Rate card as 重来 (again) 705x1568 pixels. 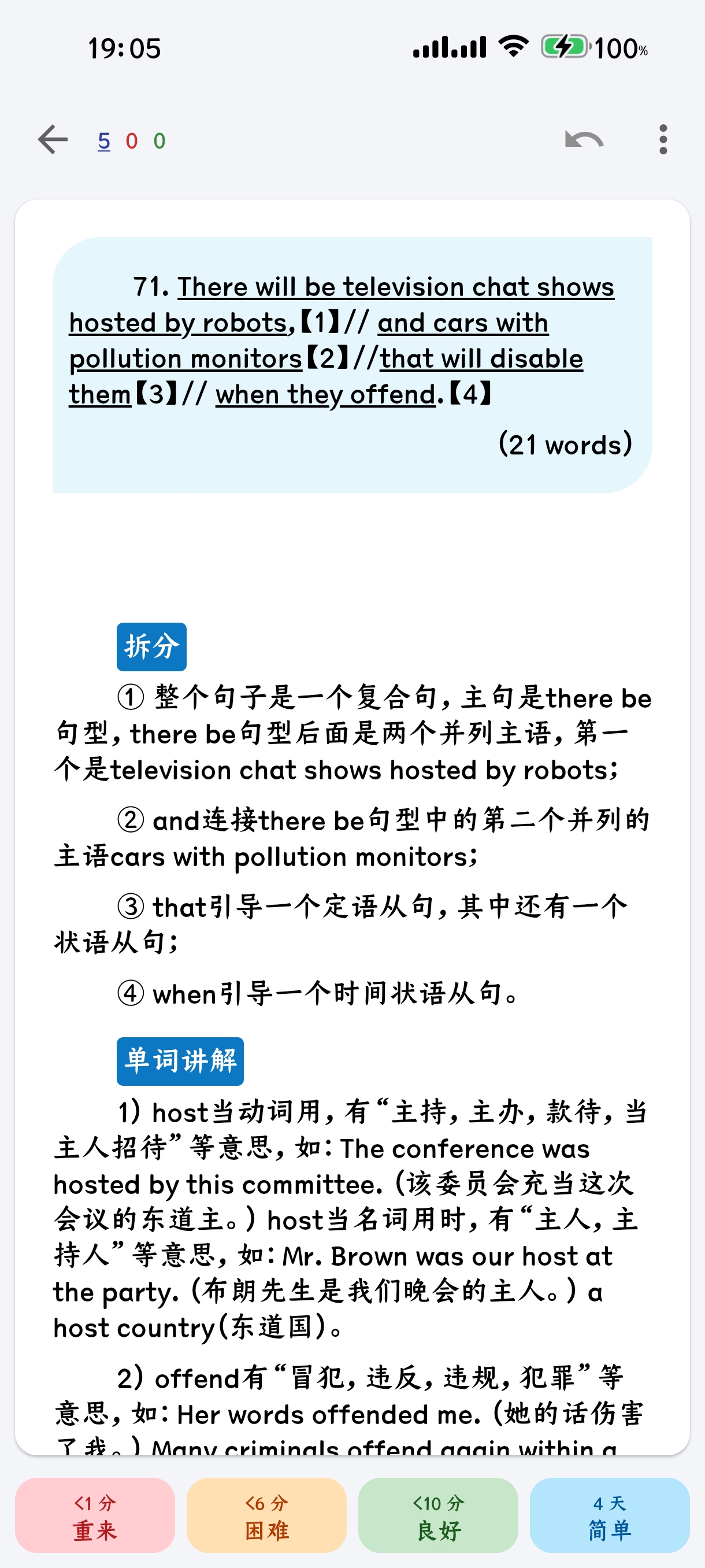point(95,1515)
